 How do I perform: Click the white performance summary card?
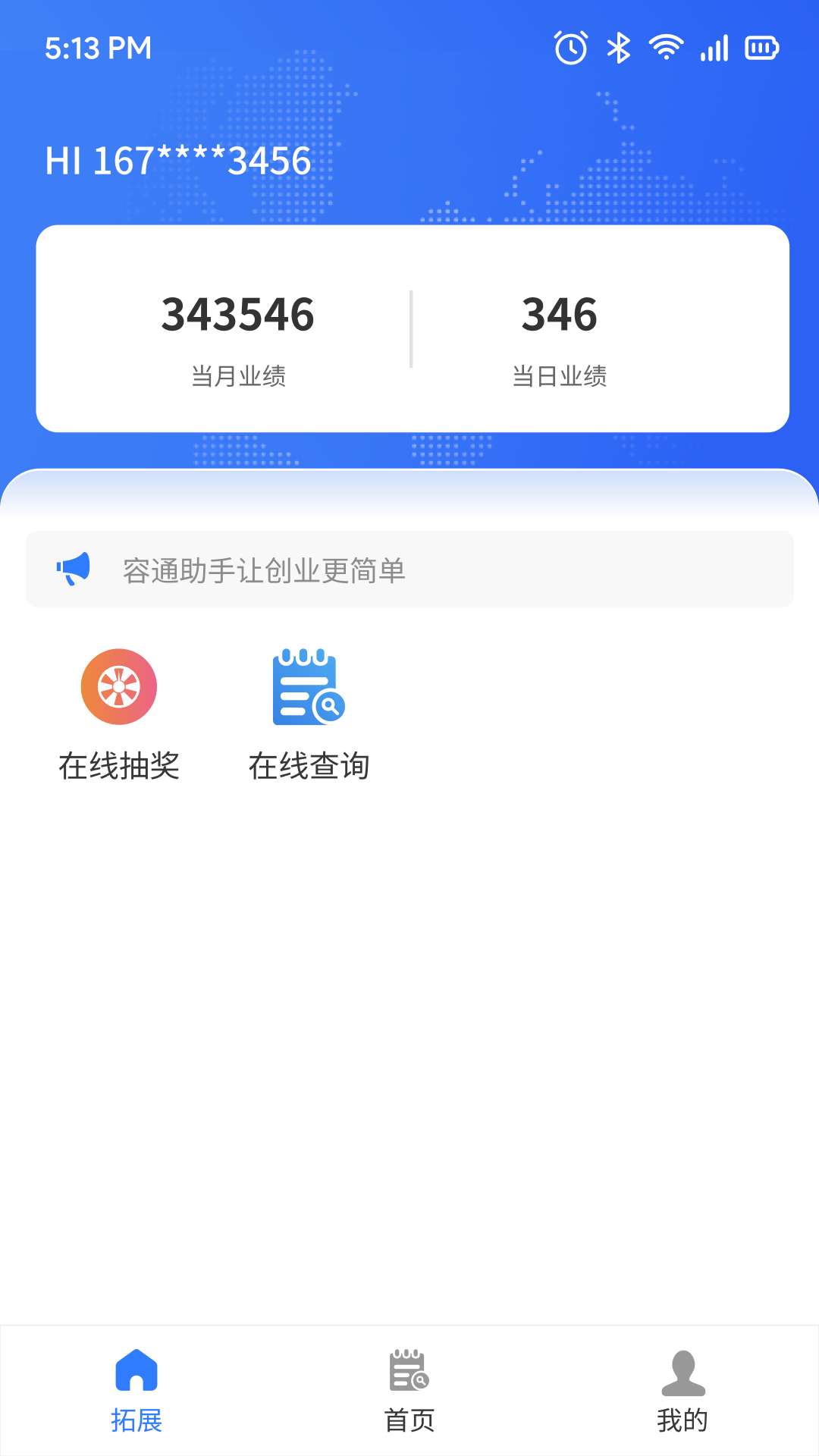(409, 328)
